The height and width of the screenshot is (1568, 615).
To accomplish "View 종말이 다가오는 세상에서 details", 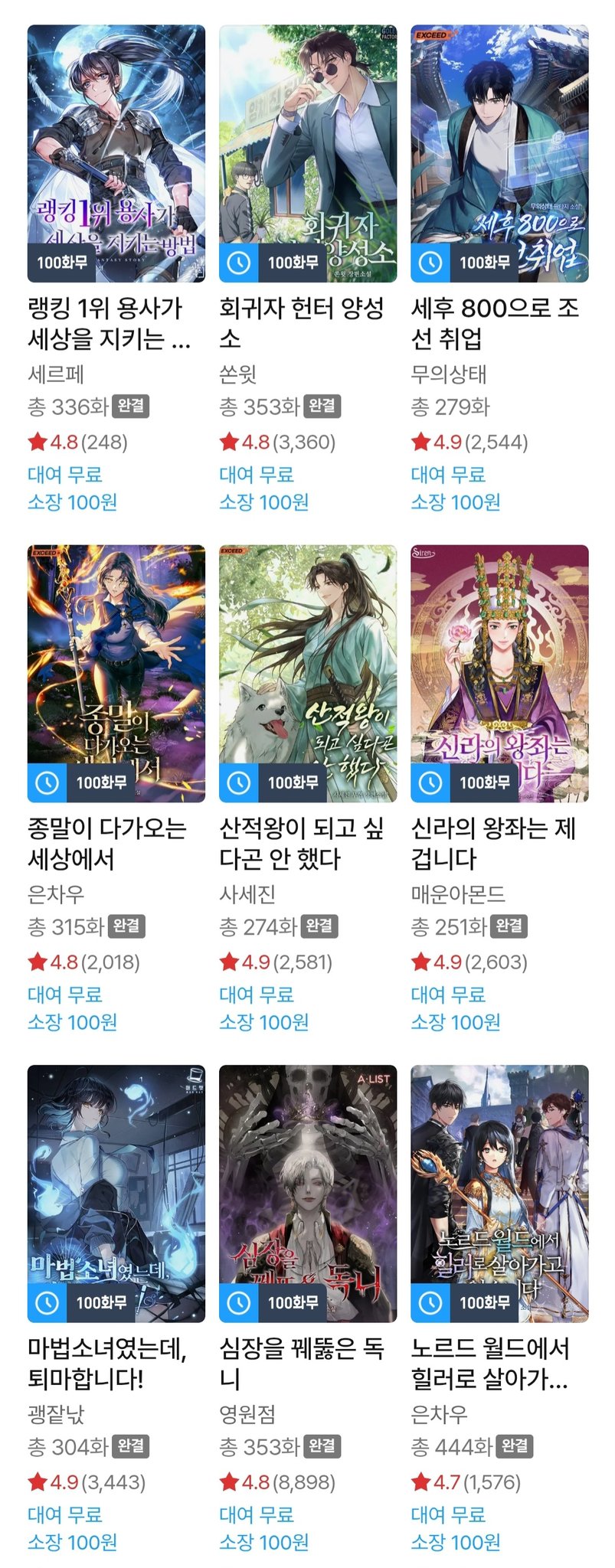I will [x=116, y=673].
